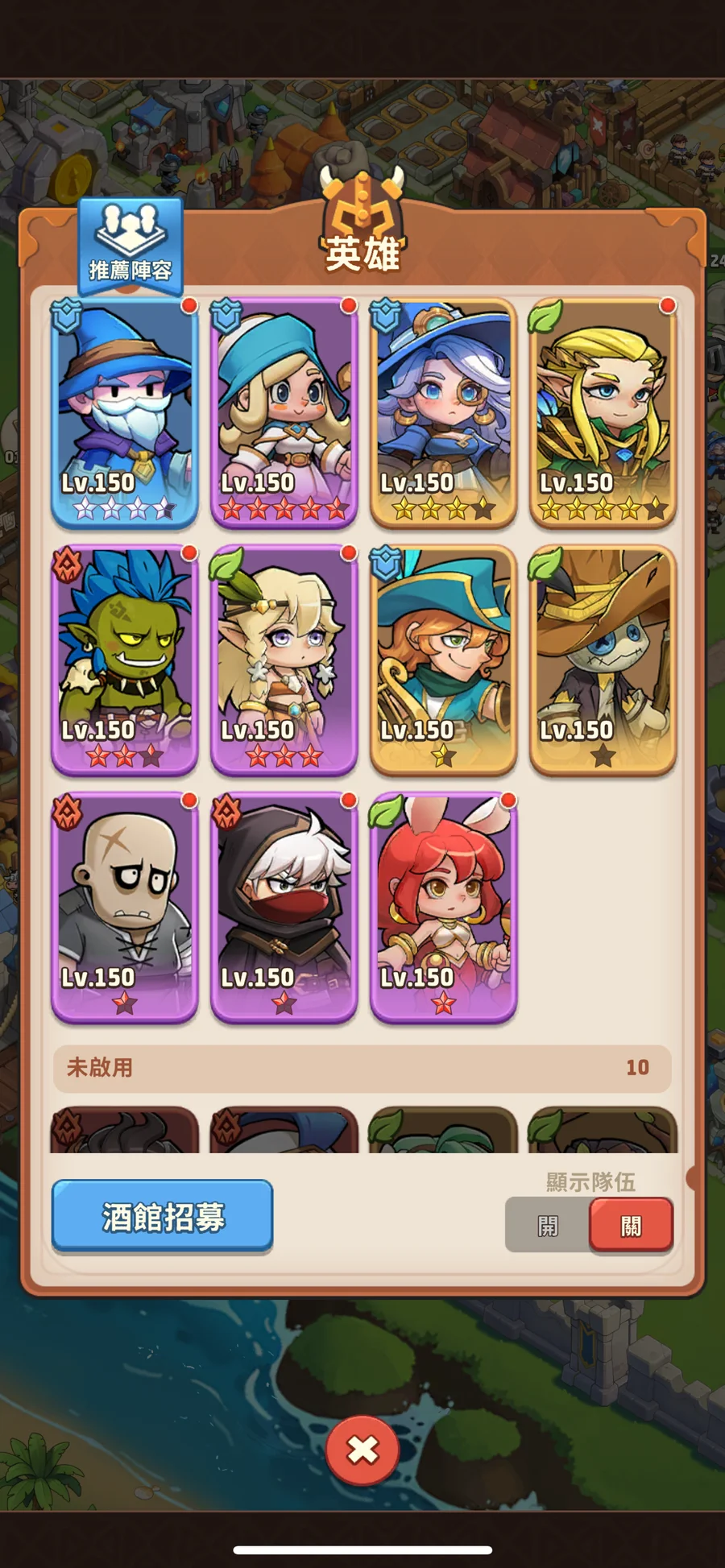
Task: Open the silver-haired witch with monocle hero
Action: (443, 411)
